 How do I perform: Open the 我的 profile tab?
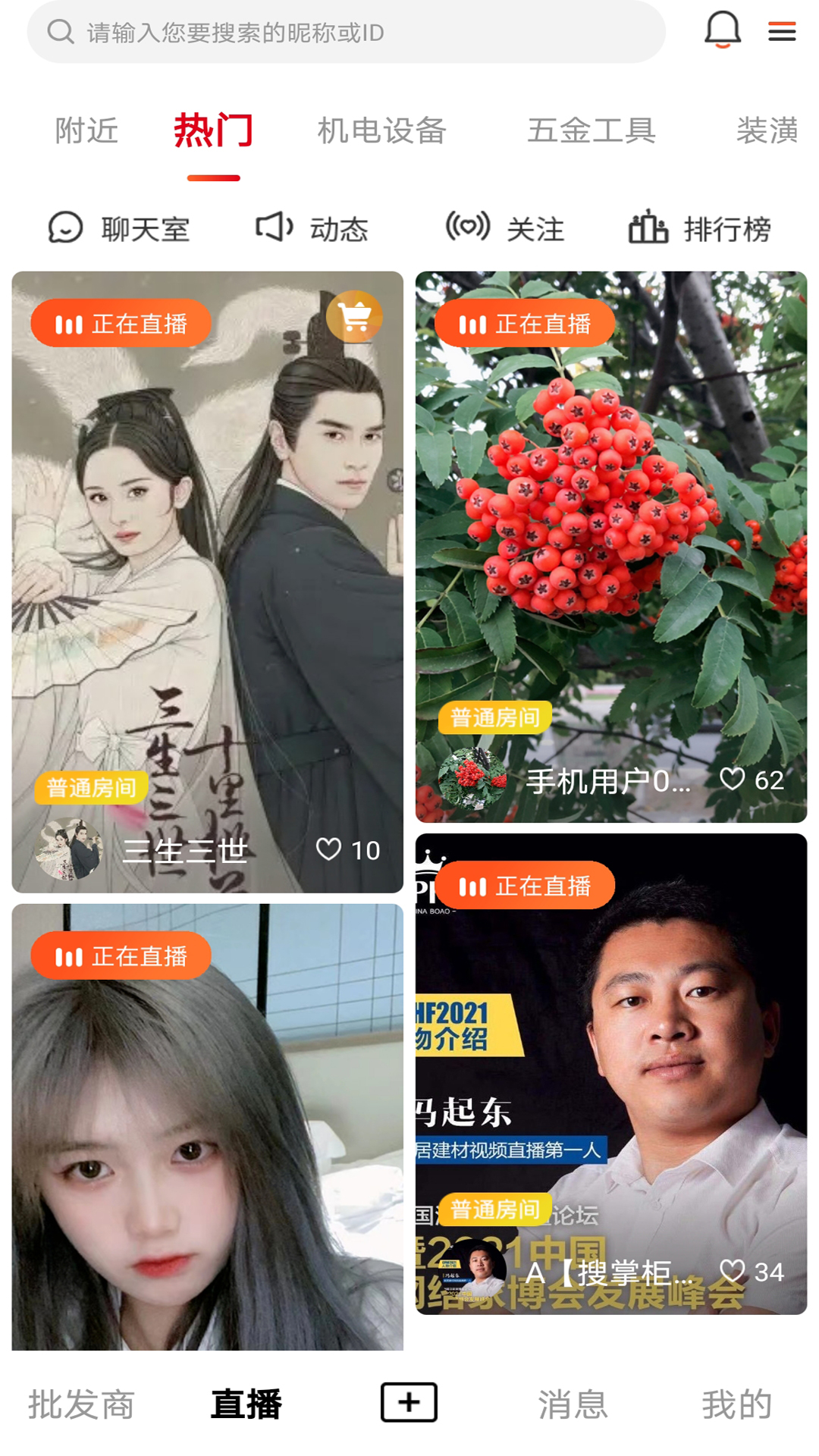[736, 1404]
